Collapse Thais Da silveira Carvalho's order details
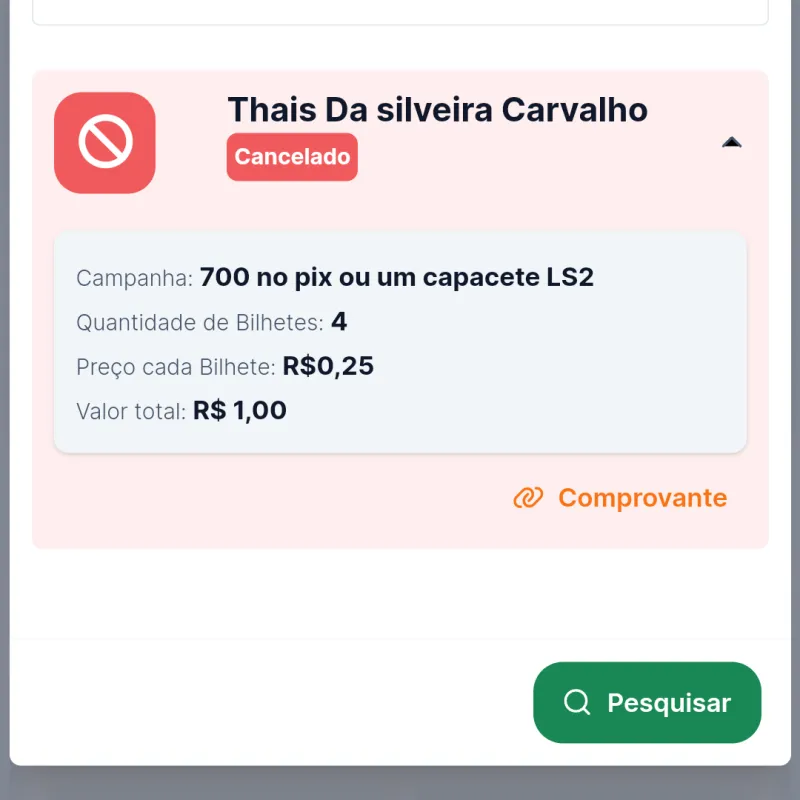800x800 pixels. [x=731, y=143]
